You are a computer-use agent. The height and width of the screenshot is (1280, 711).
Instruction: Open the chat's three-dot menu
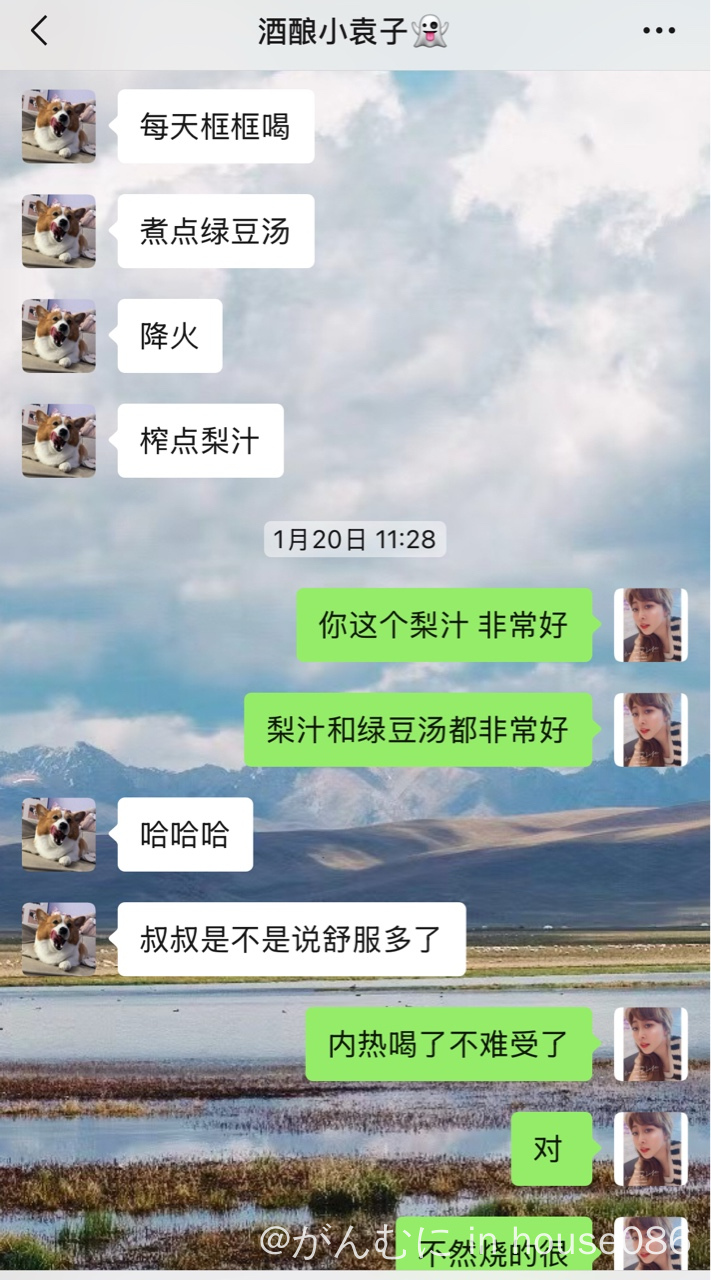(658, 31)
